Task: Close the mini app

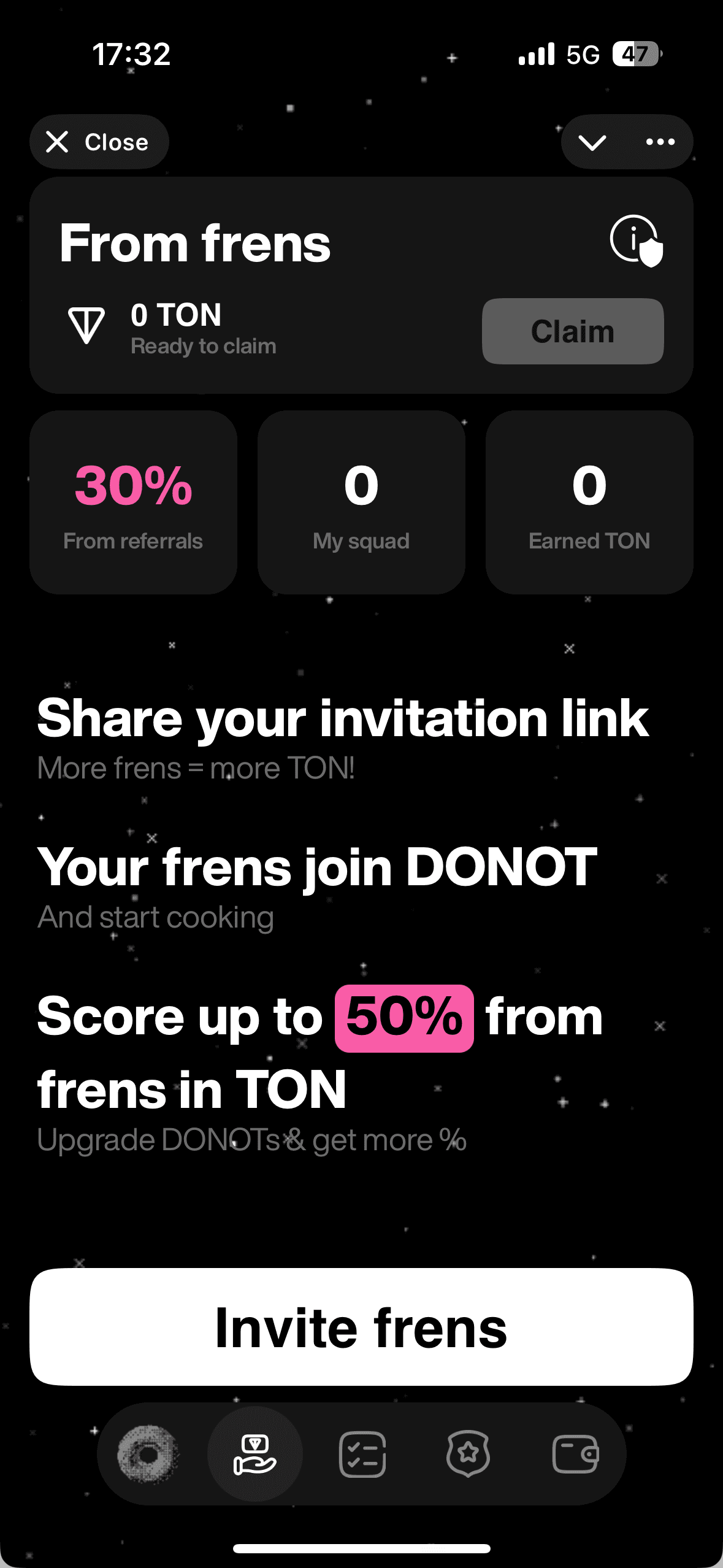Action: click(99, 142)
